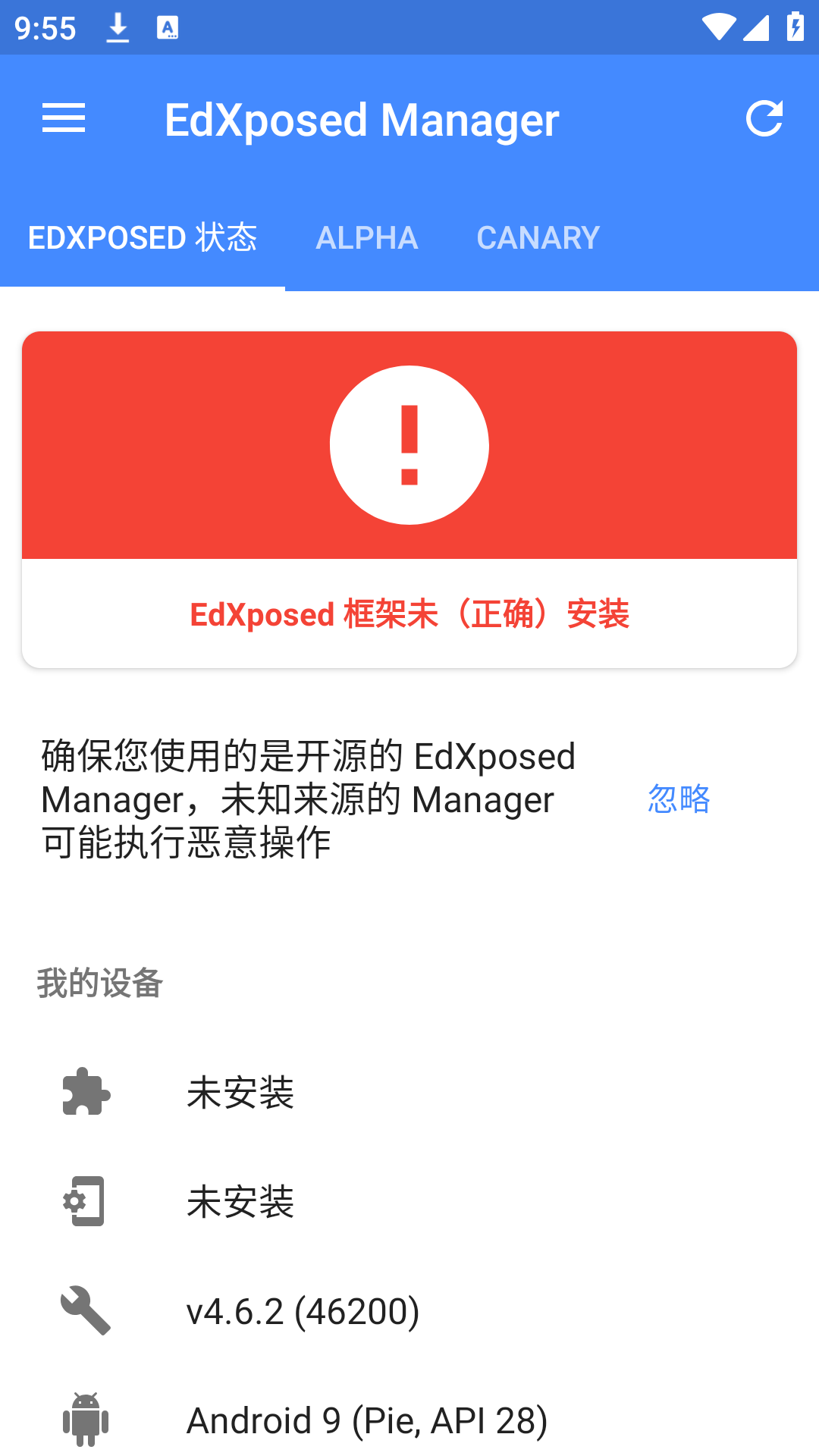
Task: Click the download arrow in the status bar
Action: (x=118, y=27)
